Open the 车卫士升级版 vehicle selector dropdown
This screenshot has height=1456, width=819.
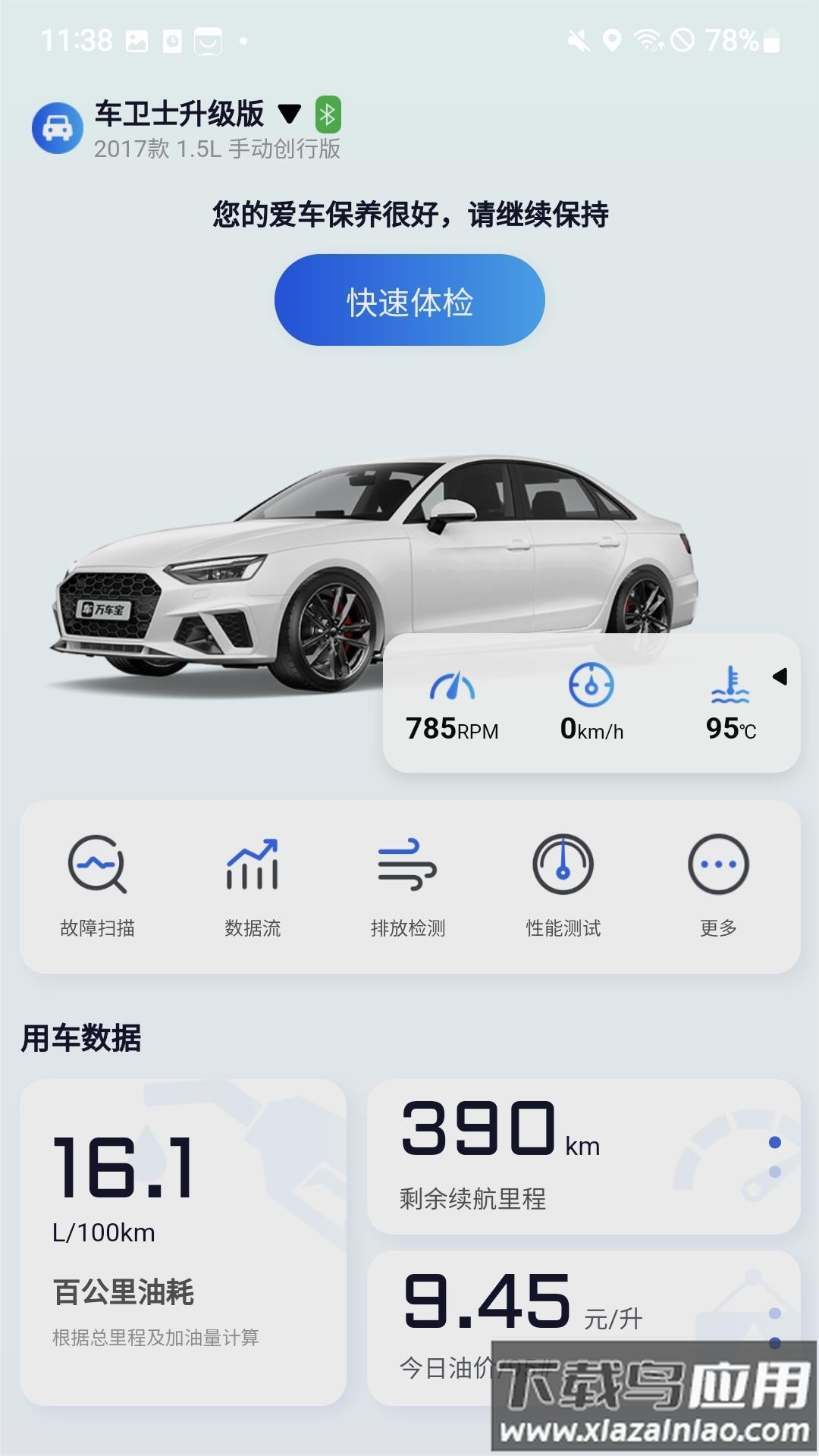pos(290,115)
